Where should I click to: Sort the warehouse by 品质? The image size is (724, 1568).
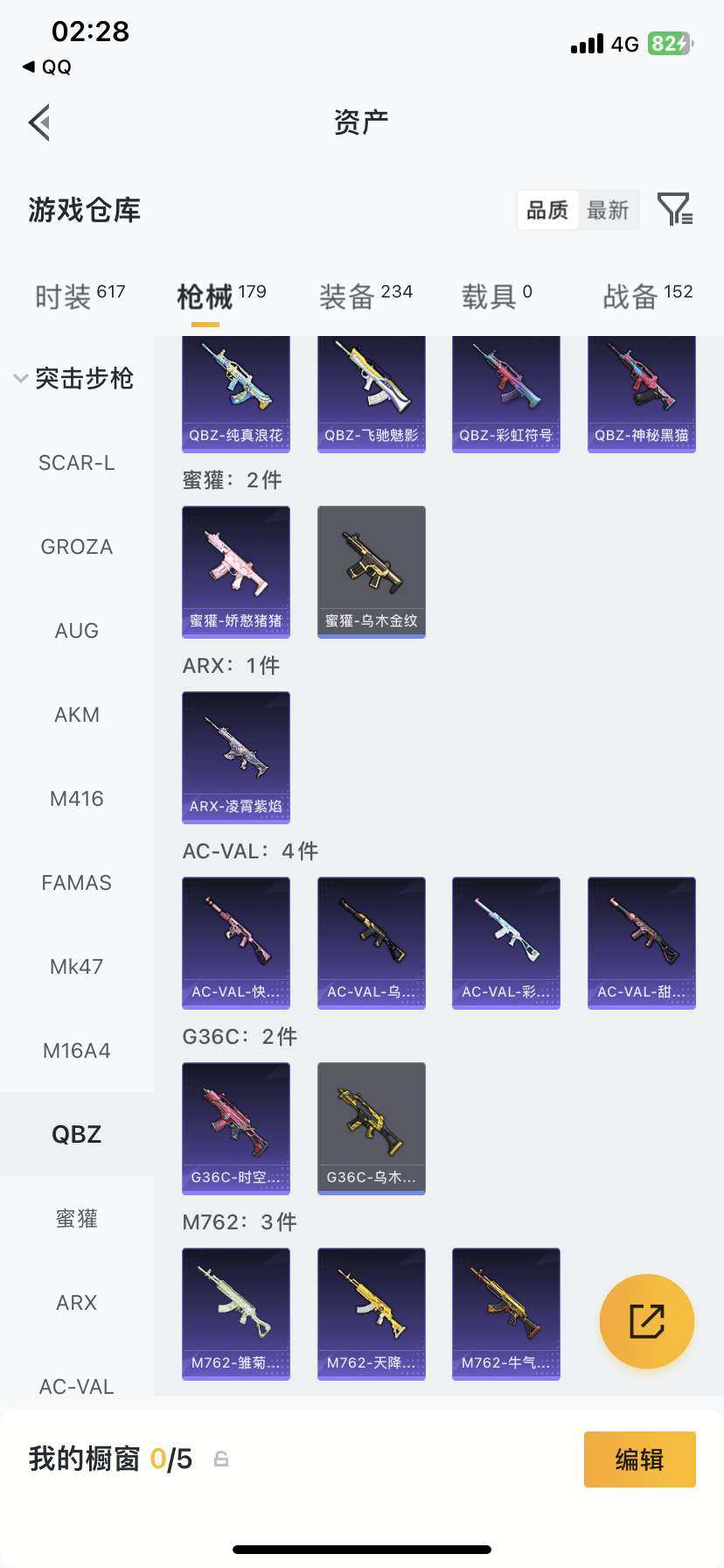[547, 210]
